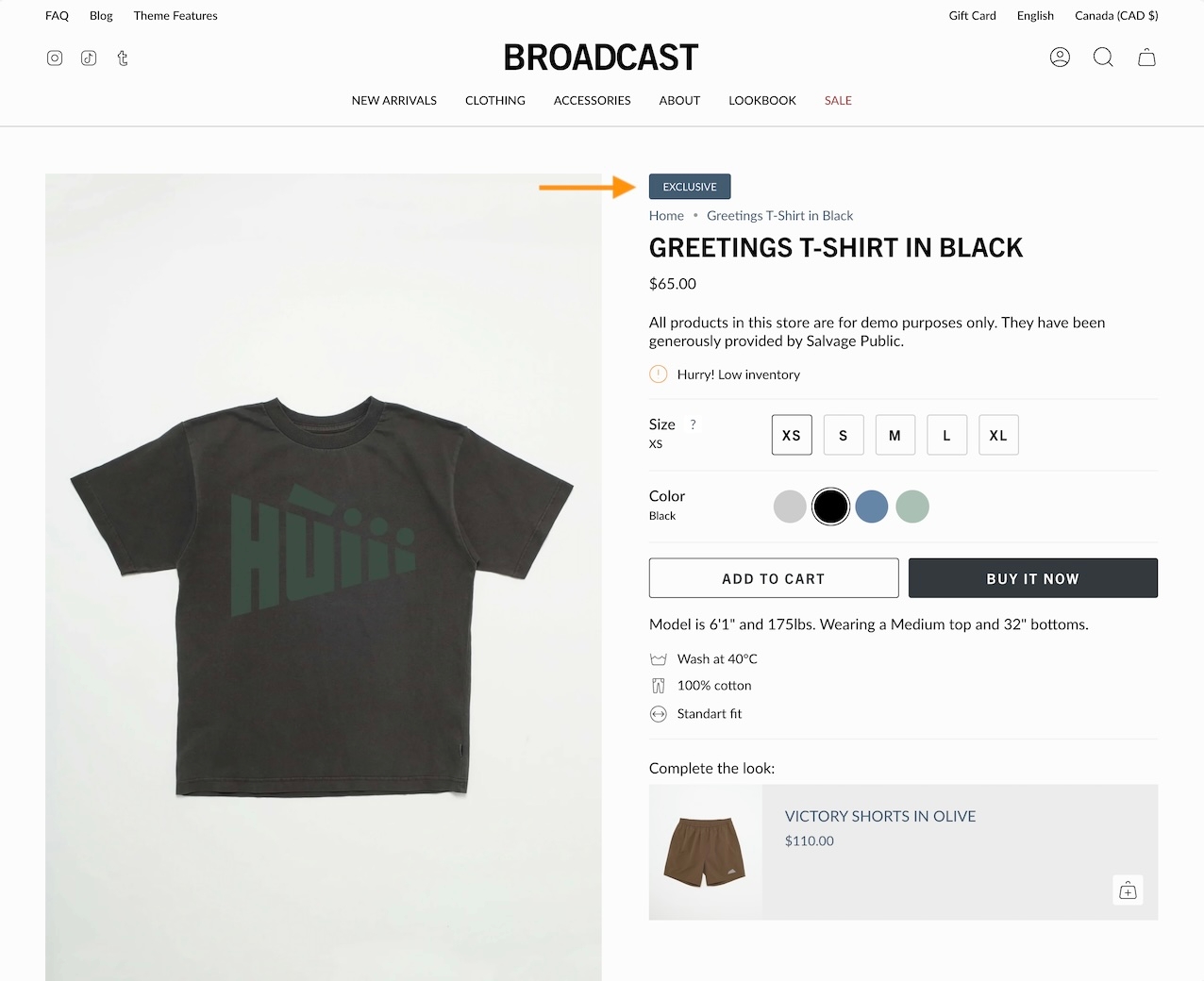Select the sage green color swatch
The image size is (1204, 981).
[x=912, y=507]
